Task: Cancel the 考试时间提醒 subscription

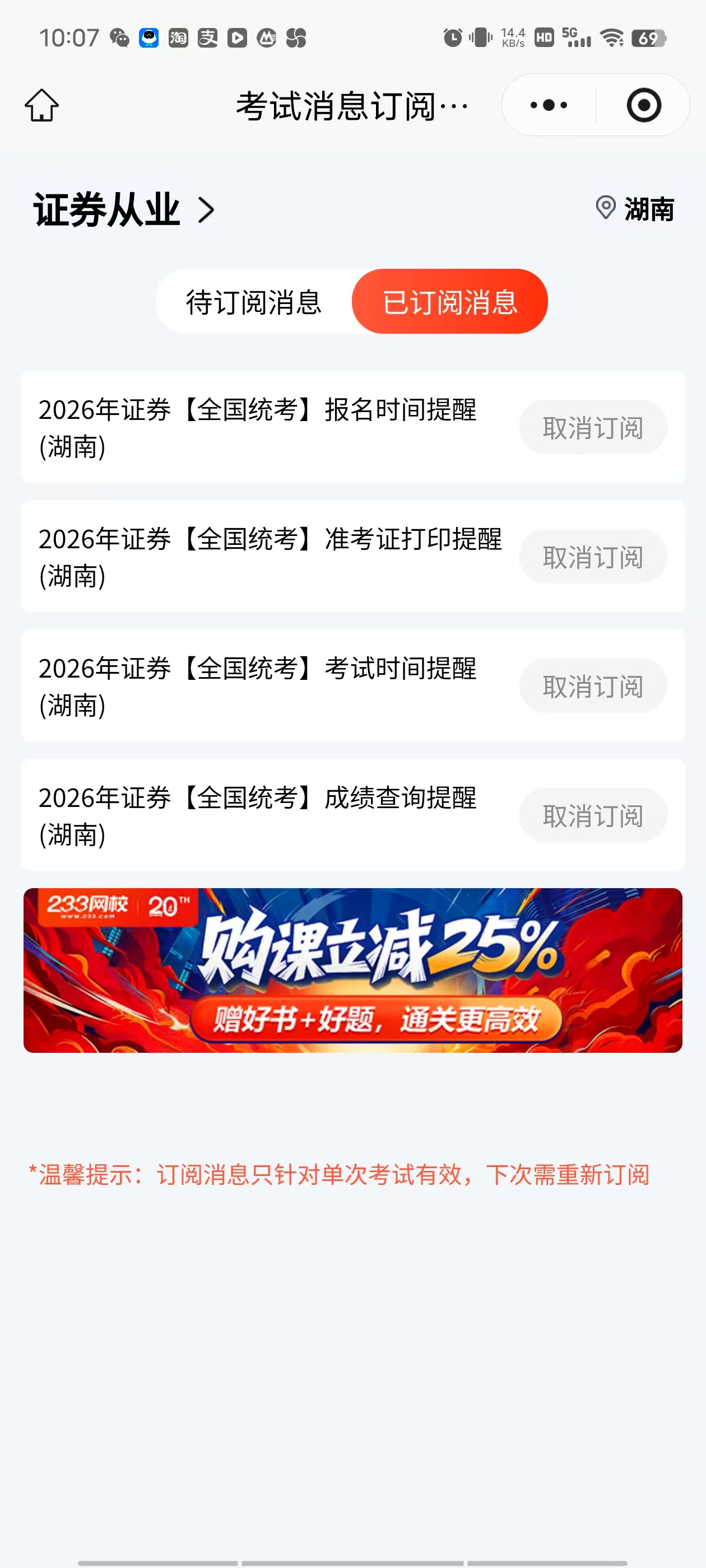Action: (x=593, y=686)
